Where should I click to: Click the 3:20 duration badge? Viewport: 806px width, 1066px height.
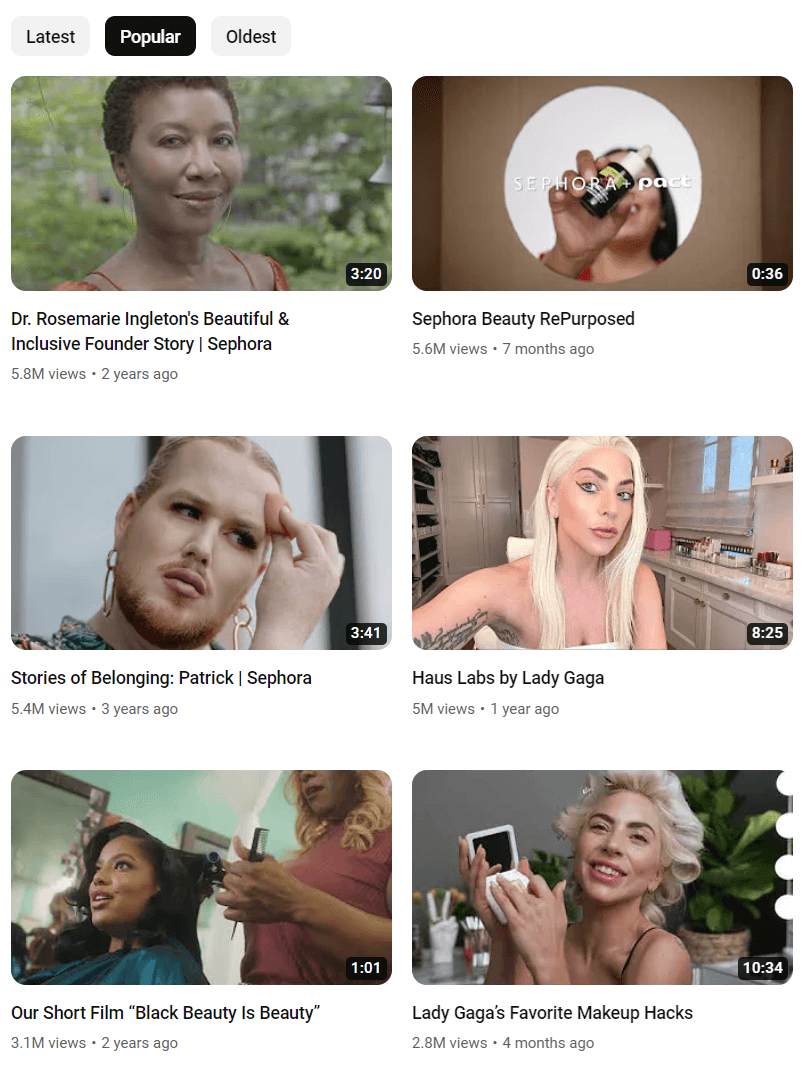pos(366,273)
